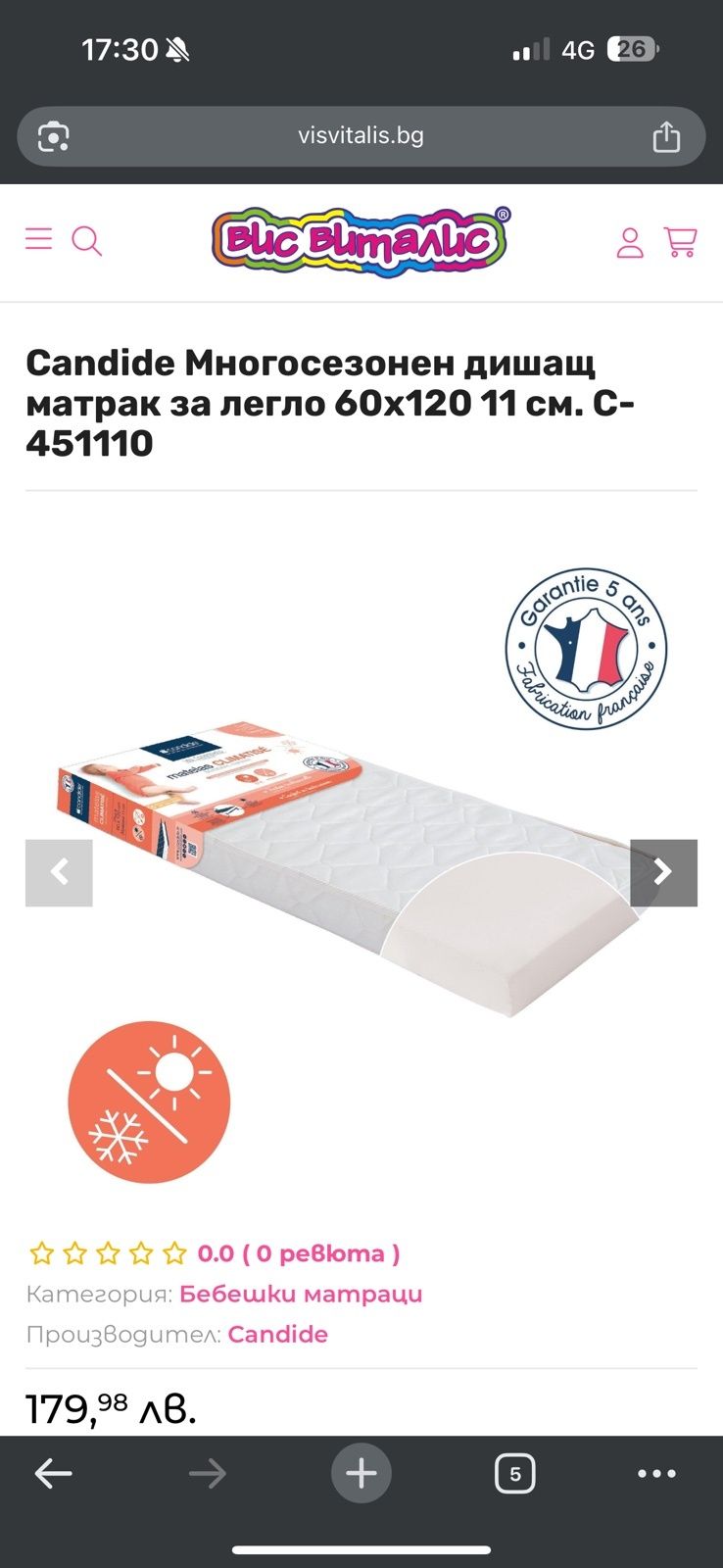Open the hamburger menu
Image resolution: width=723 pixels, height=1568 pixels.
tap(38, 240)
